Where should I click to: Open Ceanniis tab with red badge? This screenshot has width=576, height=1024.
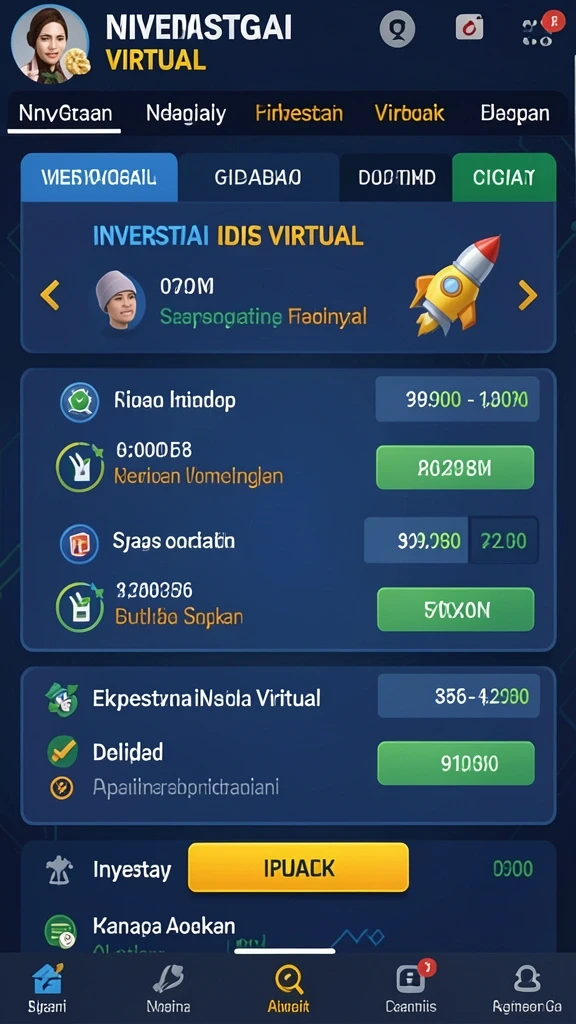411,988
